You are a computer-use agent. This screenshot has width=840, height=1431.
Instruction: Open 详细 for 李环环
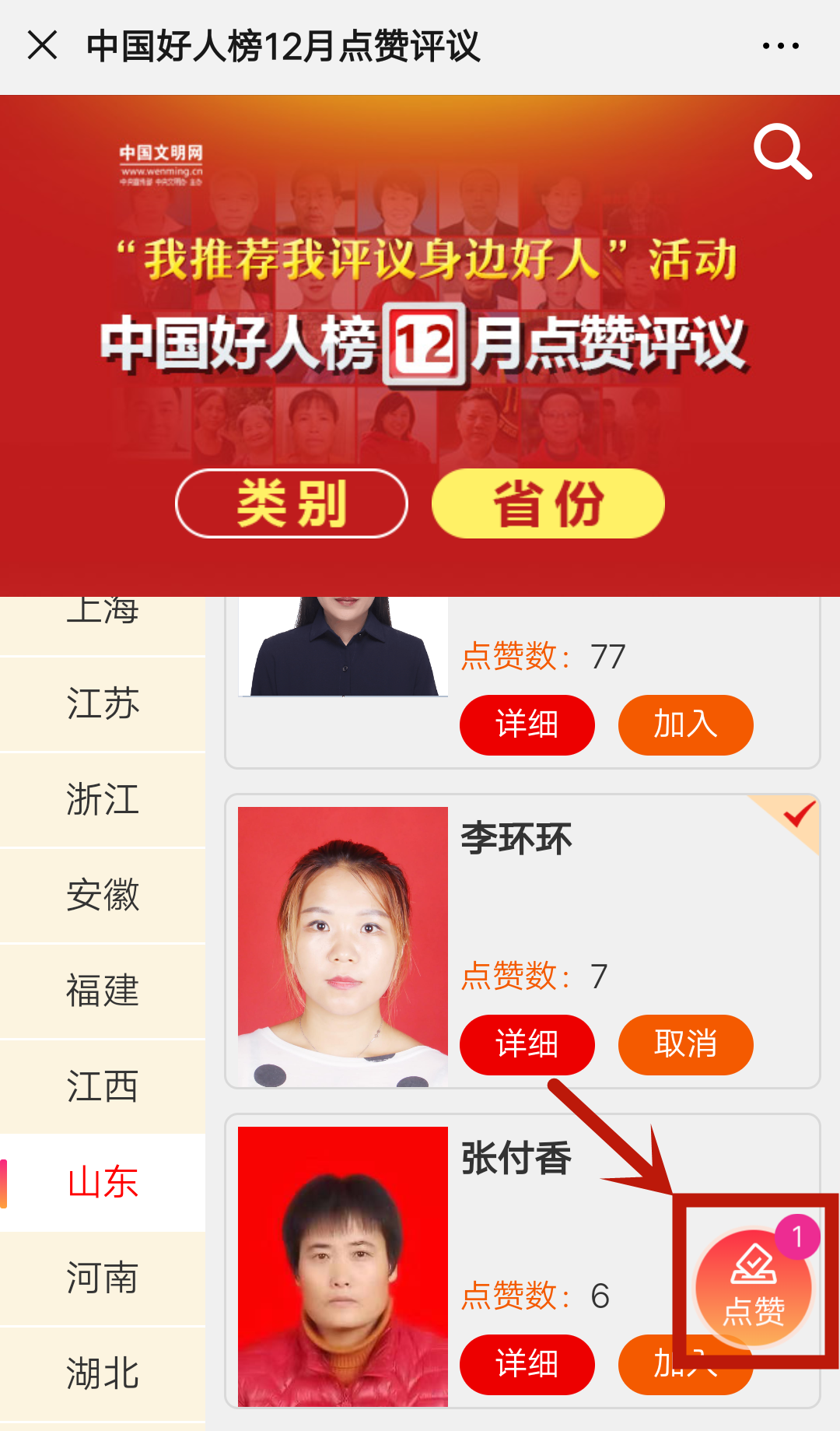coord(527,1045)
